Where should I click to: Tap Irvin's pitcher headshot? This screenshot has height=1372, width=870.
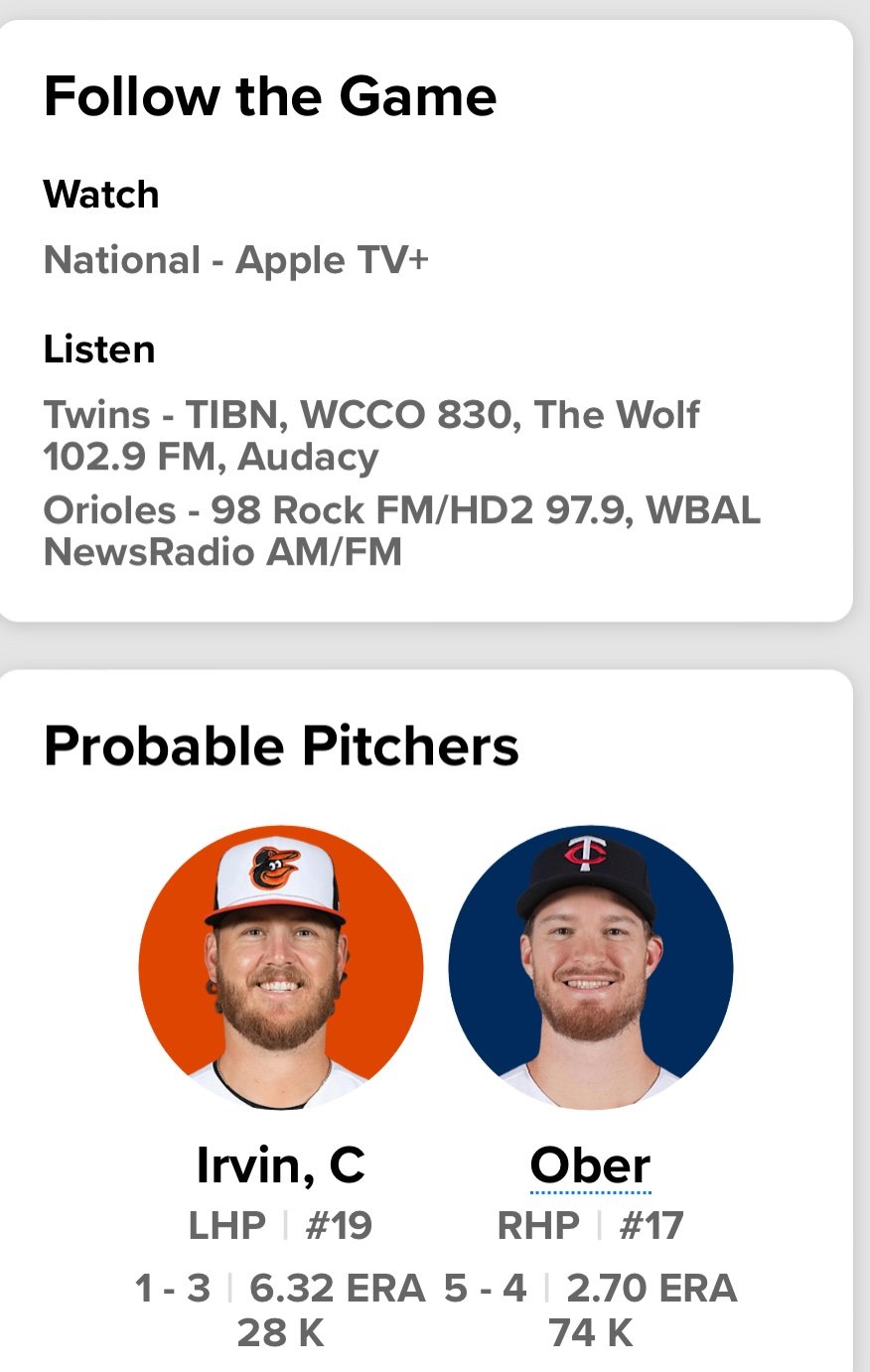click(x=280, y=968)
